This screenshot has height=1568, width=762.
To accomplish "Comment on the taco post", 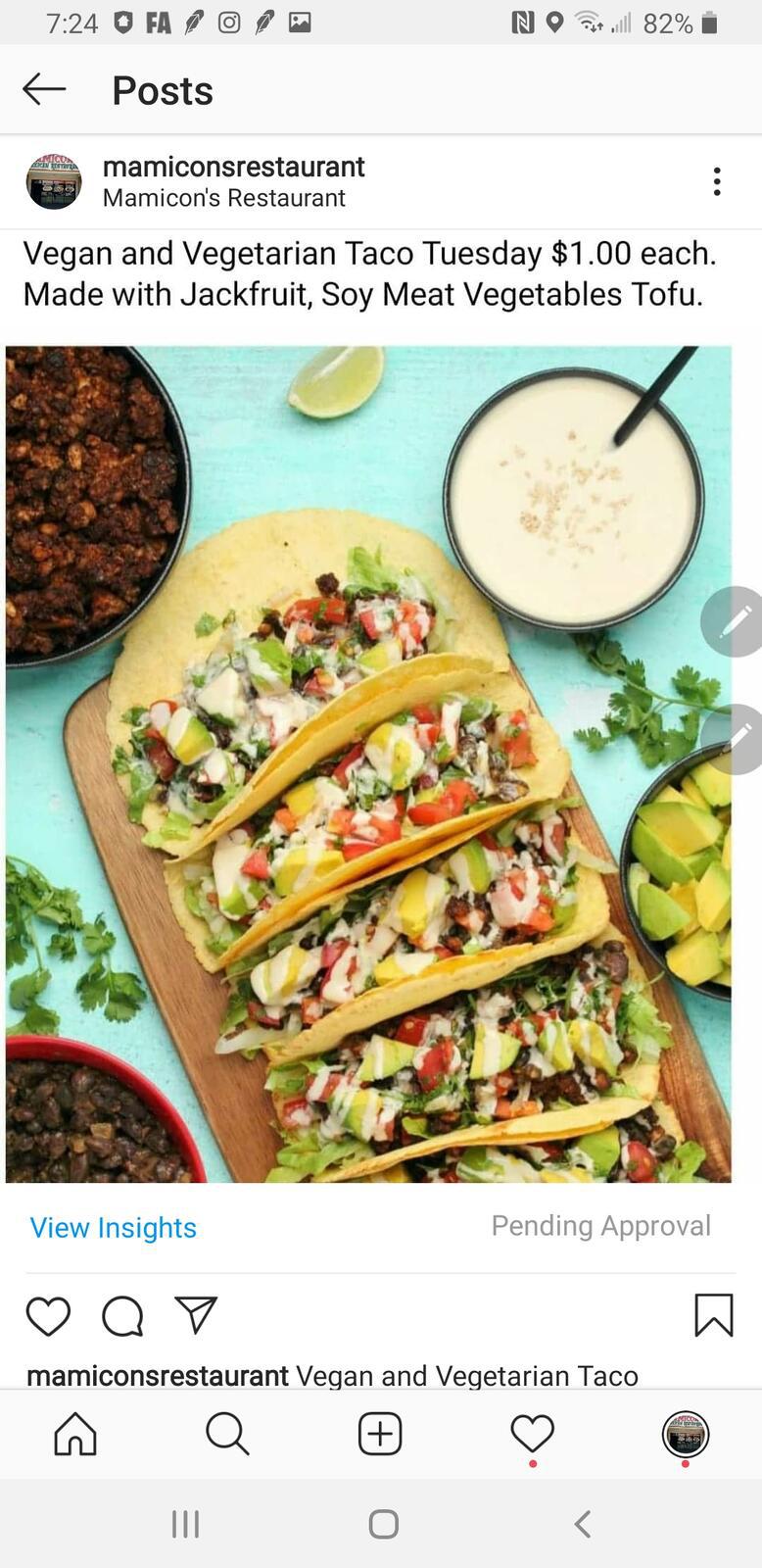I will [122, 1315].
